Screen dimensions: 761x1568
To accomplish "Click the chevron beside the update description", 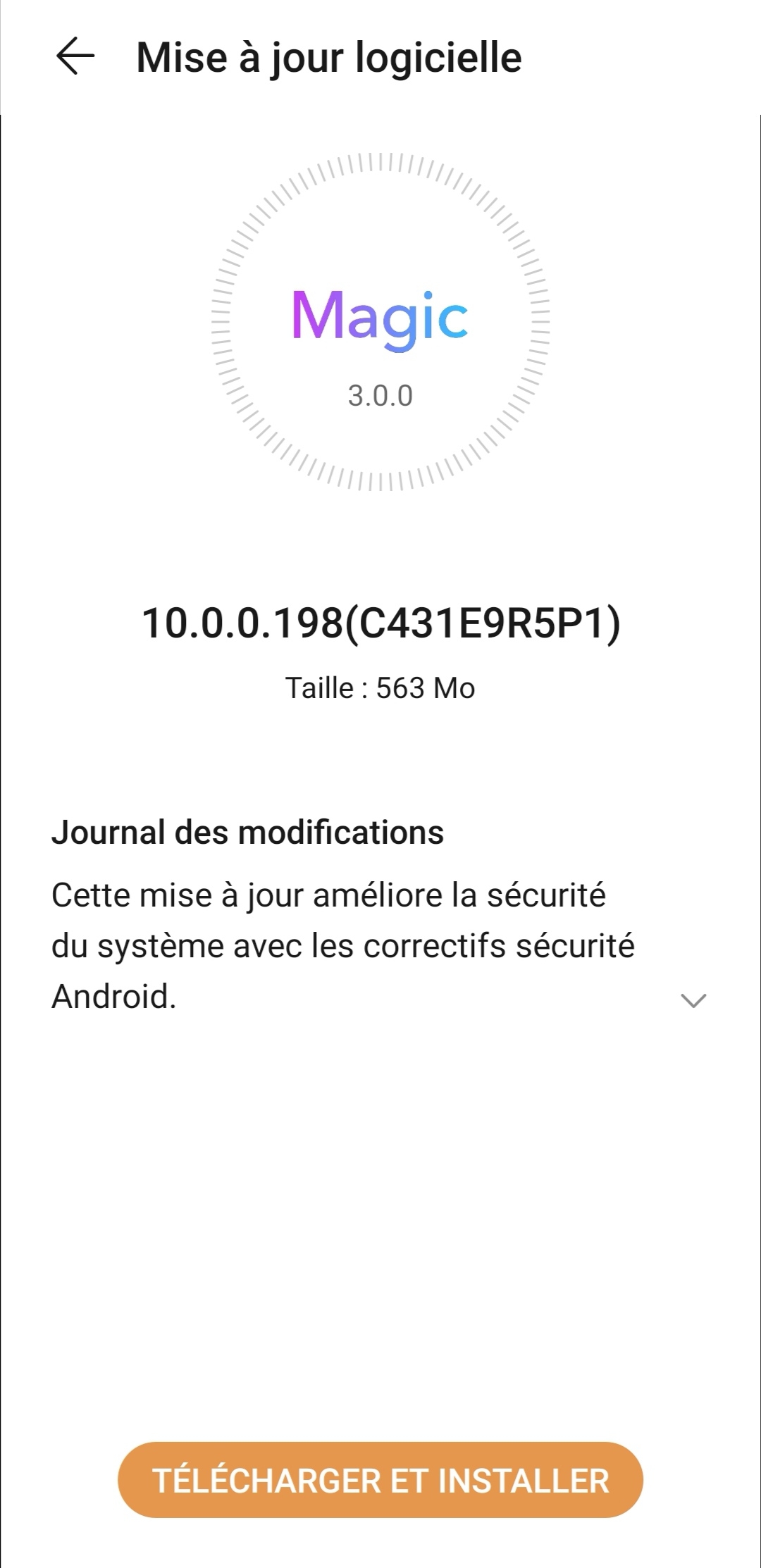I will 694,999.
